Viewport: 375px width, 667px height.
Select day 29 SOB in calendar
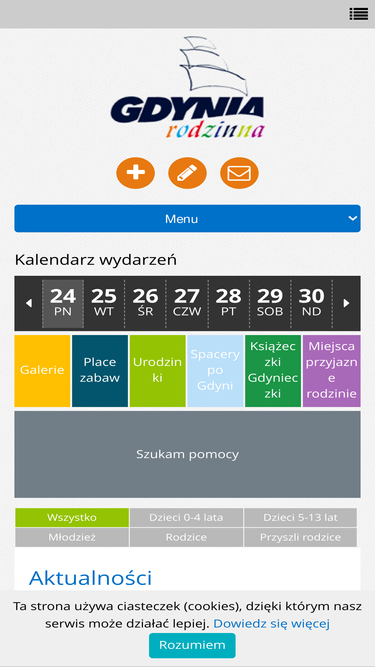coord(270,303)
